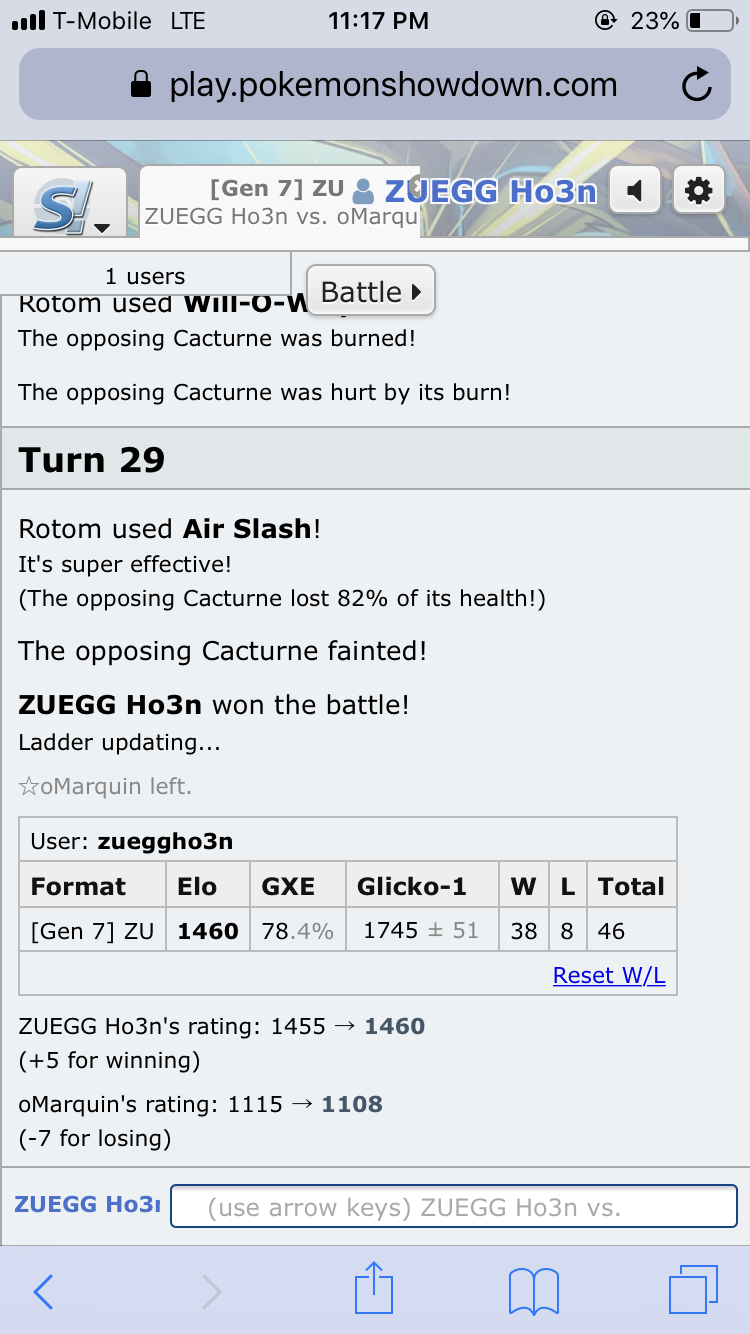Focus the chat message input field

coord(455,1206)
